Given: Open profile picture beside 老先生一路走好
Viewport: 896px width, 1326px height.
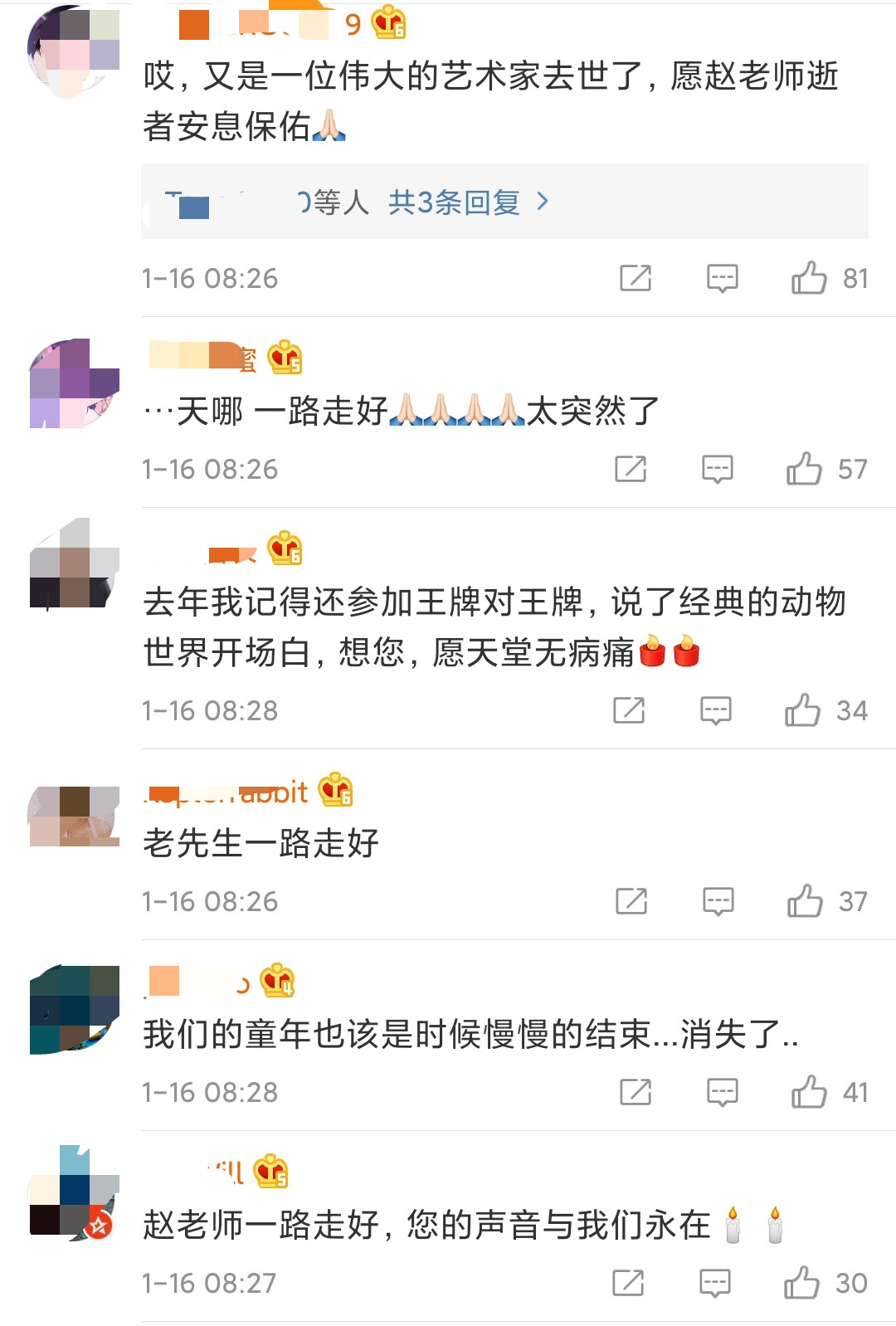Looking at the screenshot, I should [75, 816].
